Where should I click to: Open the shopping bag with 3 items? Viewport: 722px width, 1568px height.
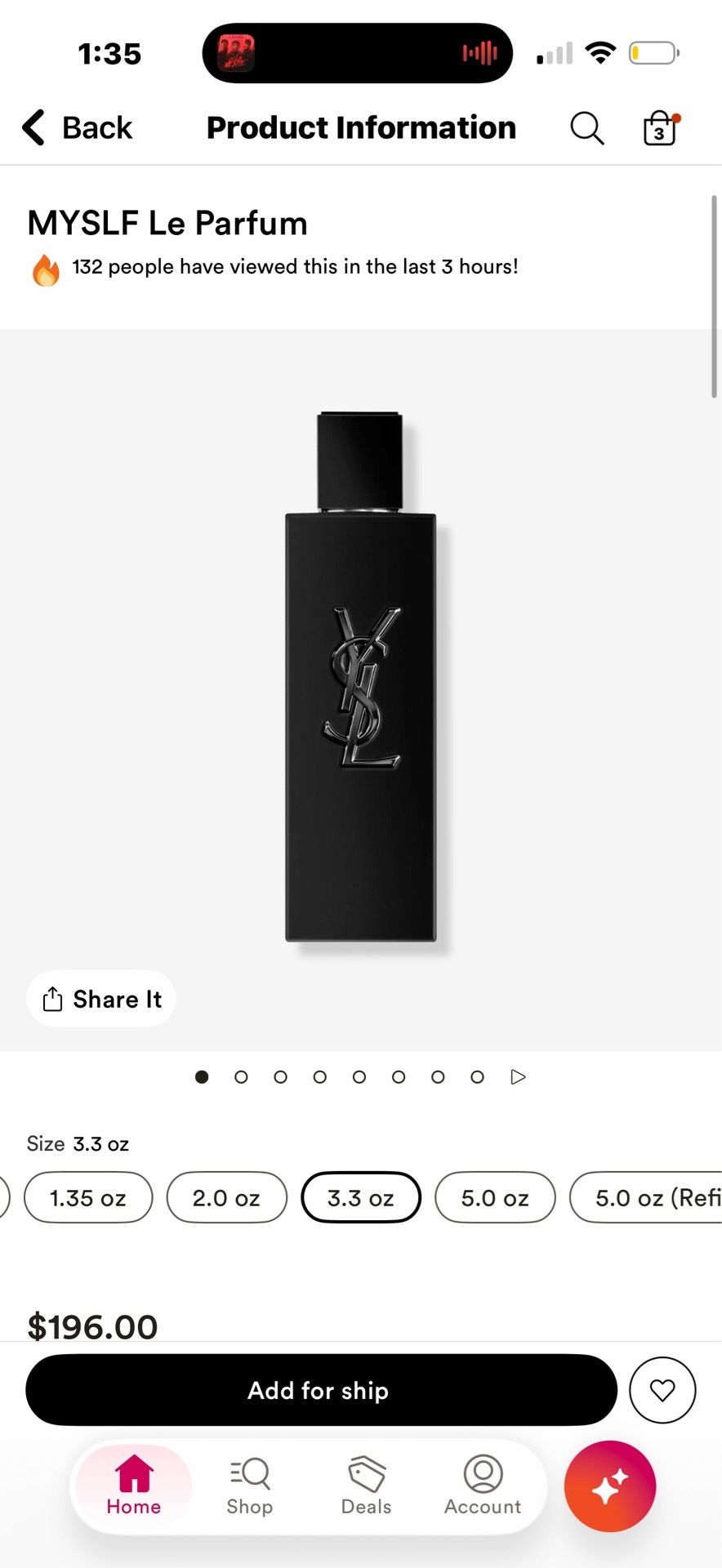click(661, 128)
